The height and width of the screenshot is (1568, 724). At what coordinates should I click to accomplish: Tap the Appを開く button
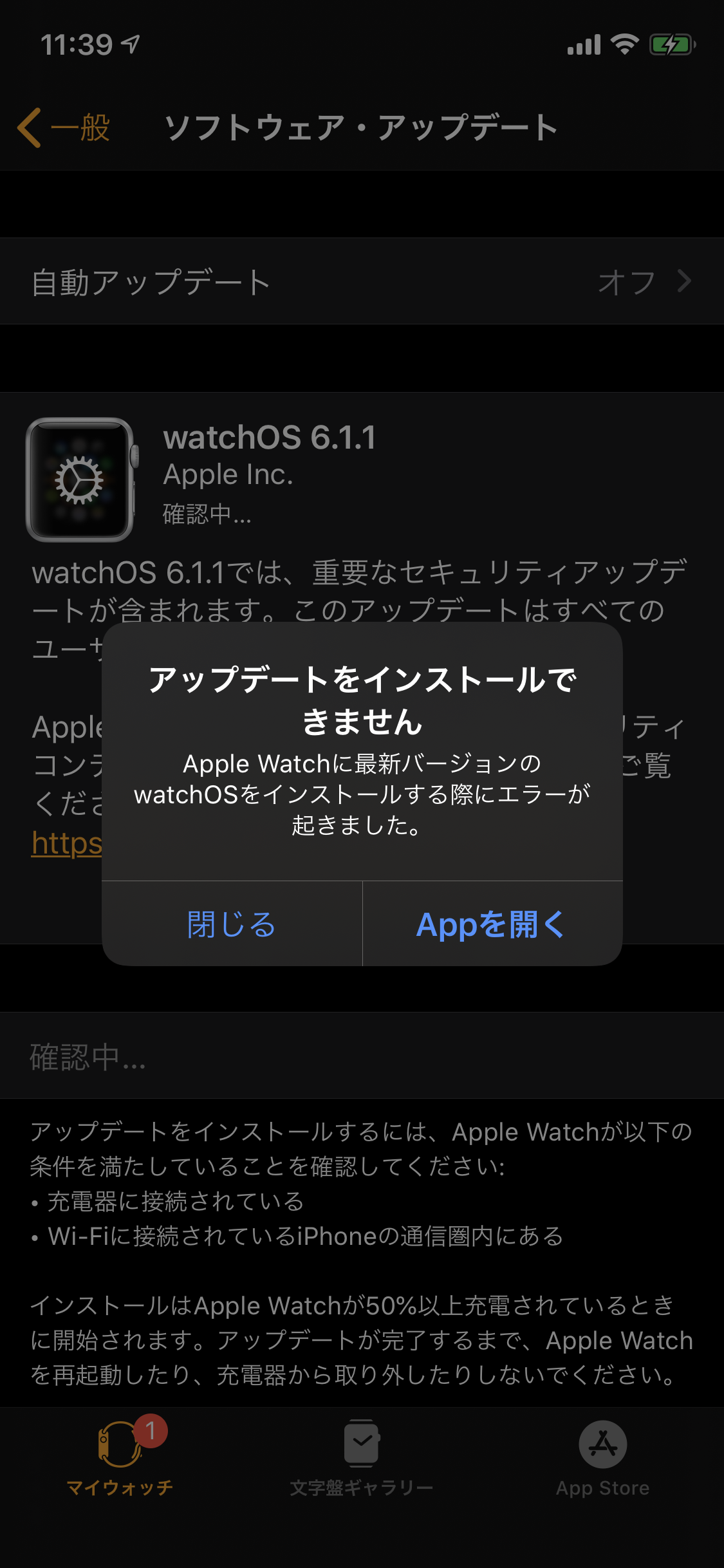492,924
